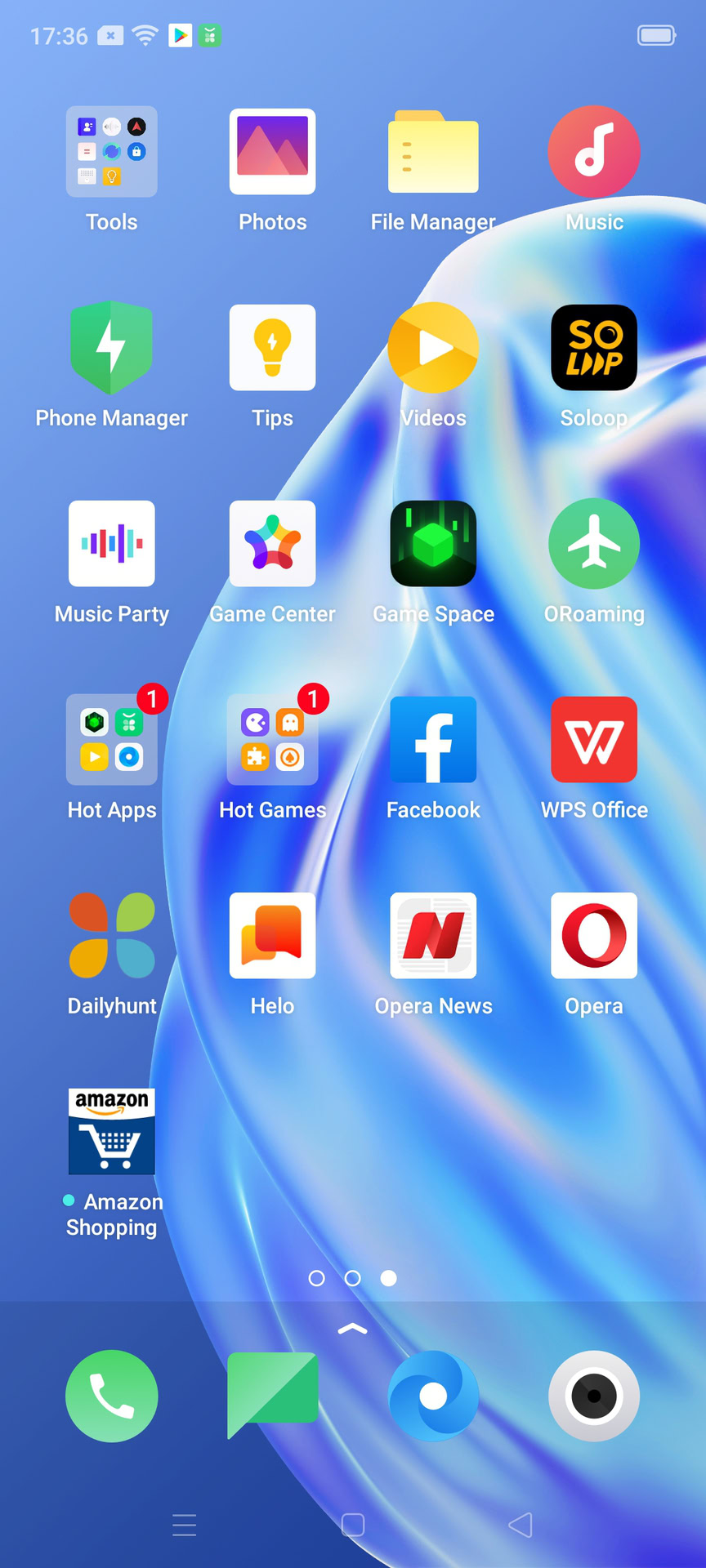This screenshot has height=1568, width=706.
Task: Open the Opera browser
Action: point(594,936)
